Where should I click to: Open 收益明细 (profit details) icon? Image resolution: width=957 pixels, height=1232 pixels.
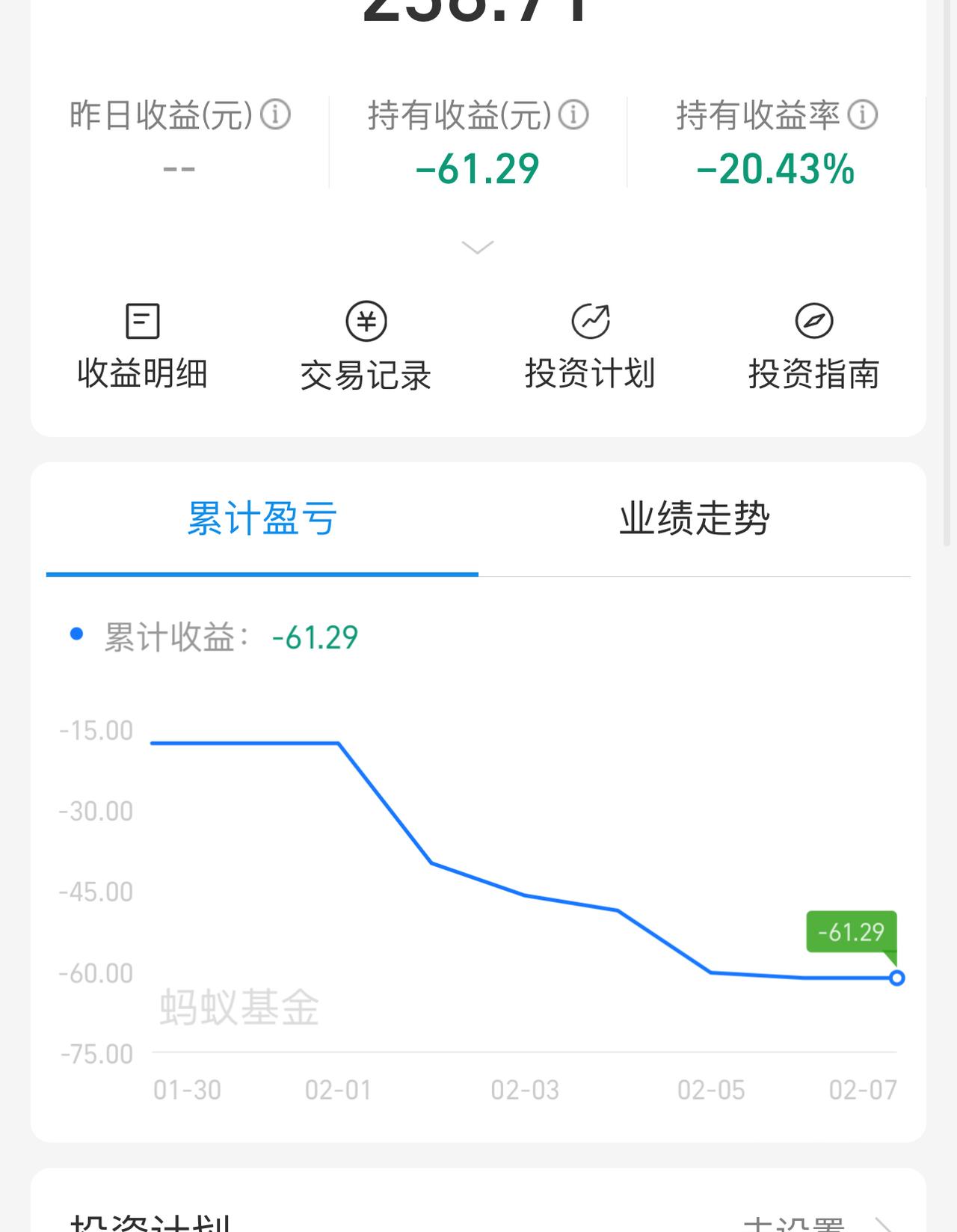tap(142, 344)
